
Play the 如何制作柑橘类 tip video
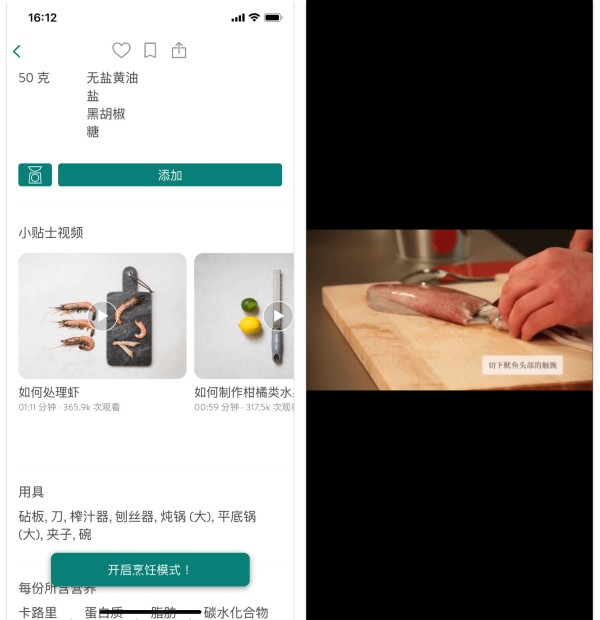tap(277, 316)
